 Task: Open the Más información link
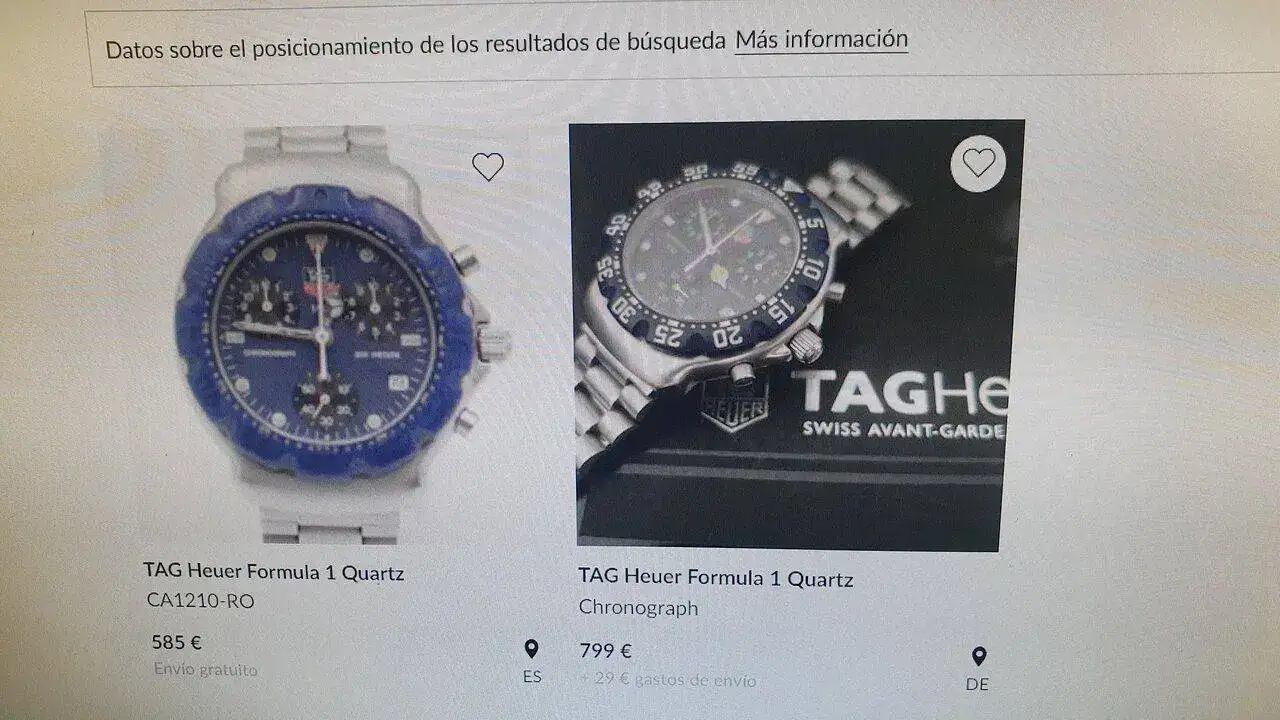[821, 40]
